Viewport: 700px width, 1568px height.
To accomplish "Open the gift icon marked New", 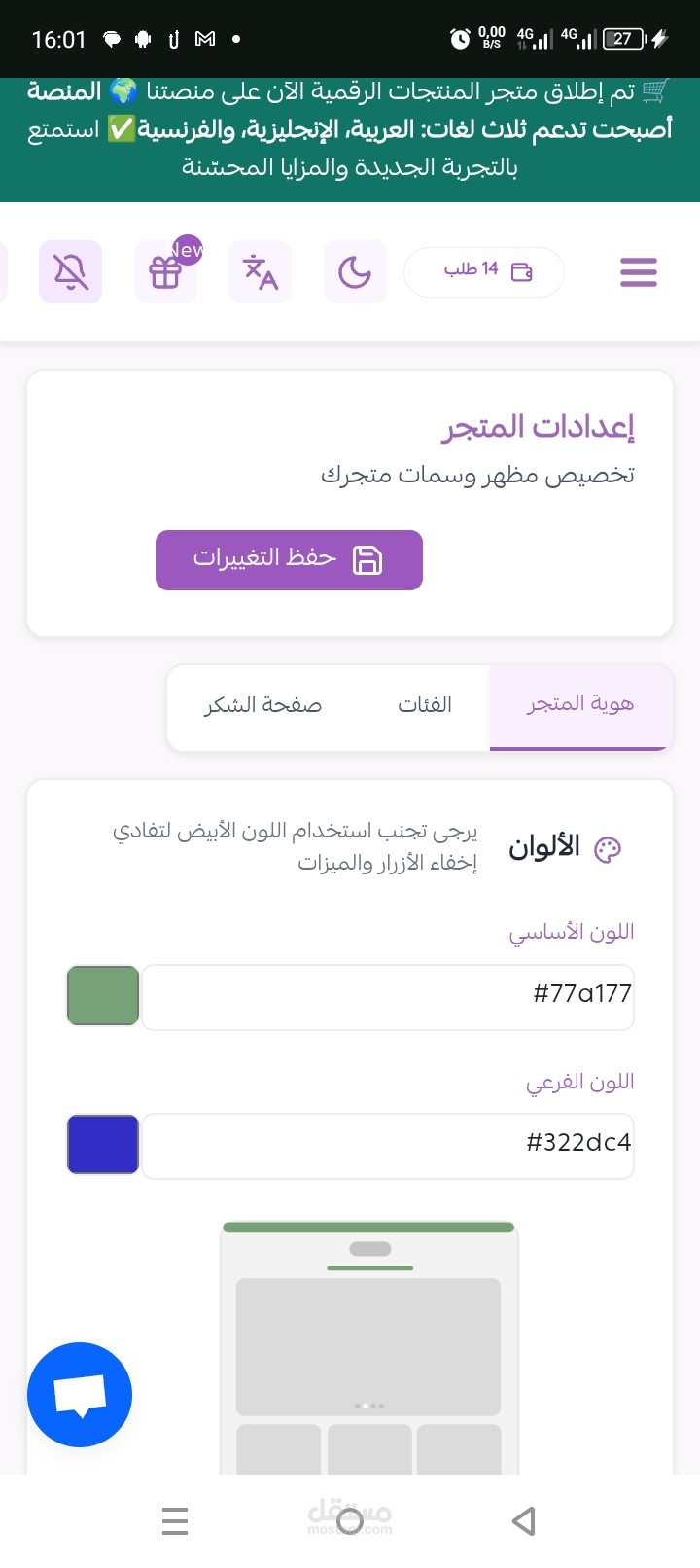I will point(165,271).
